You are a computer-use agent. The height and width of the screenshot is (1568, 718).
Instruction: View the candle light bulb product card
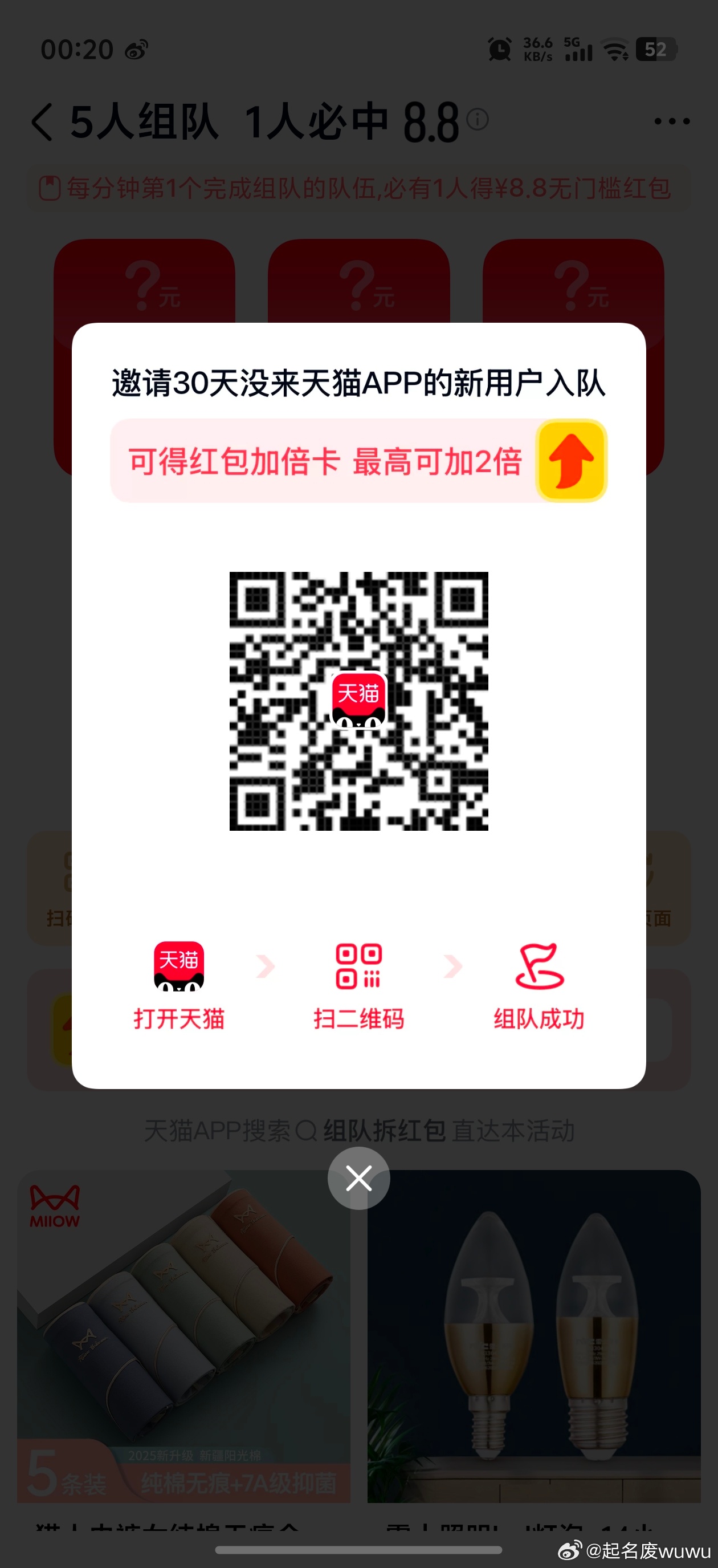[533, 1336]
